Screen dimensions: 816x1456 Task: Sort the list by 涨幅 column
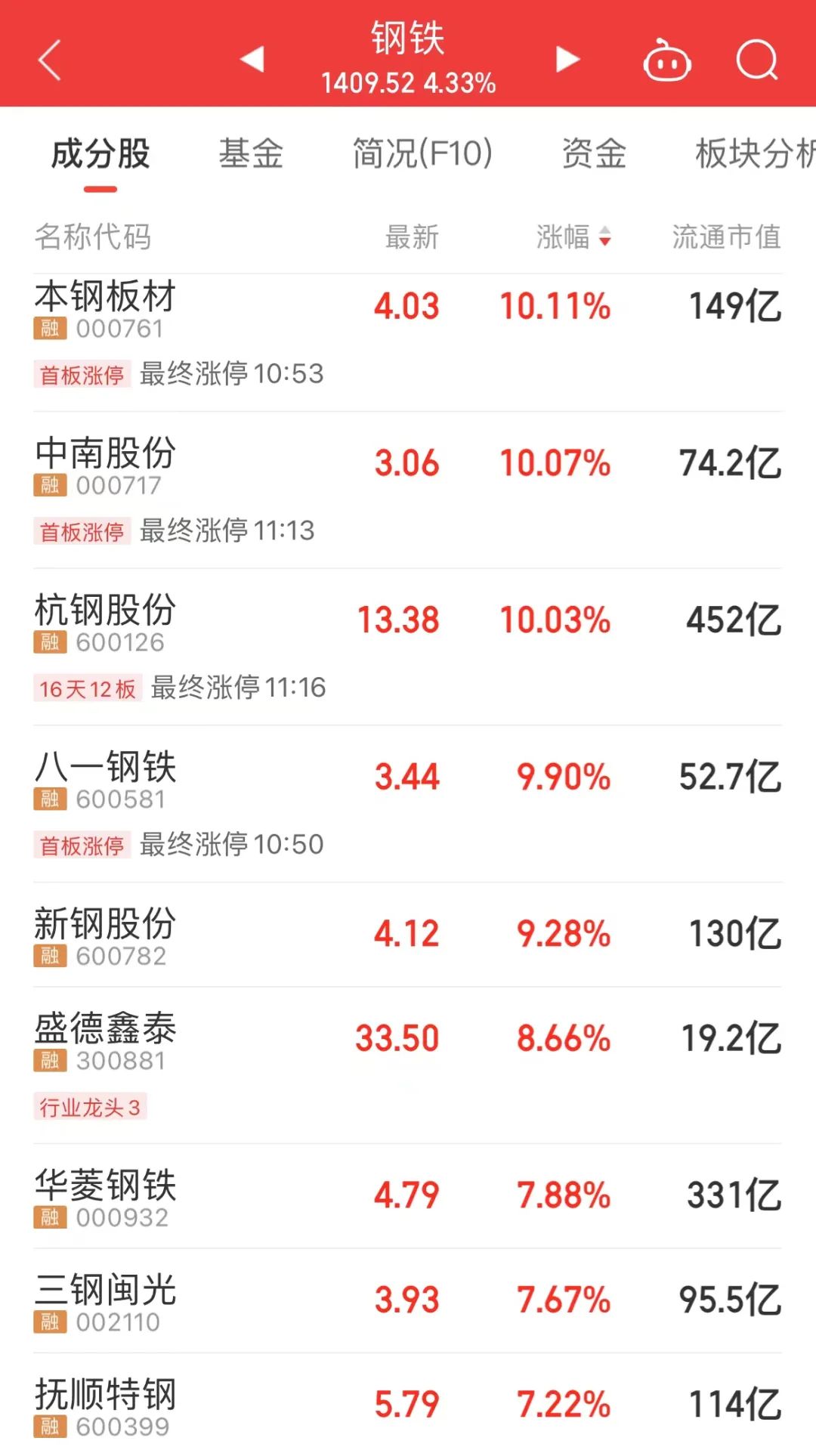(x=573, y=236)
